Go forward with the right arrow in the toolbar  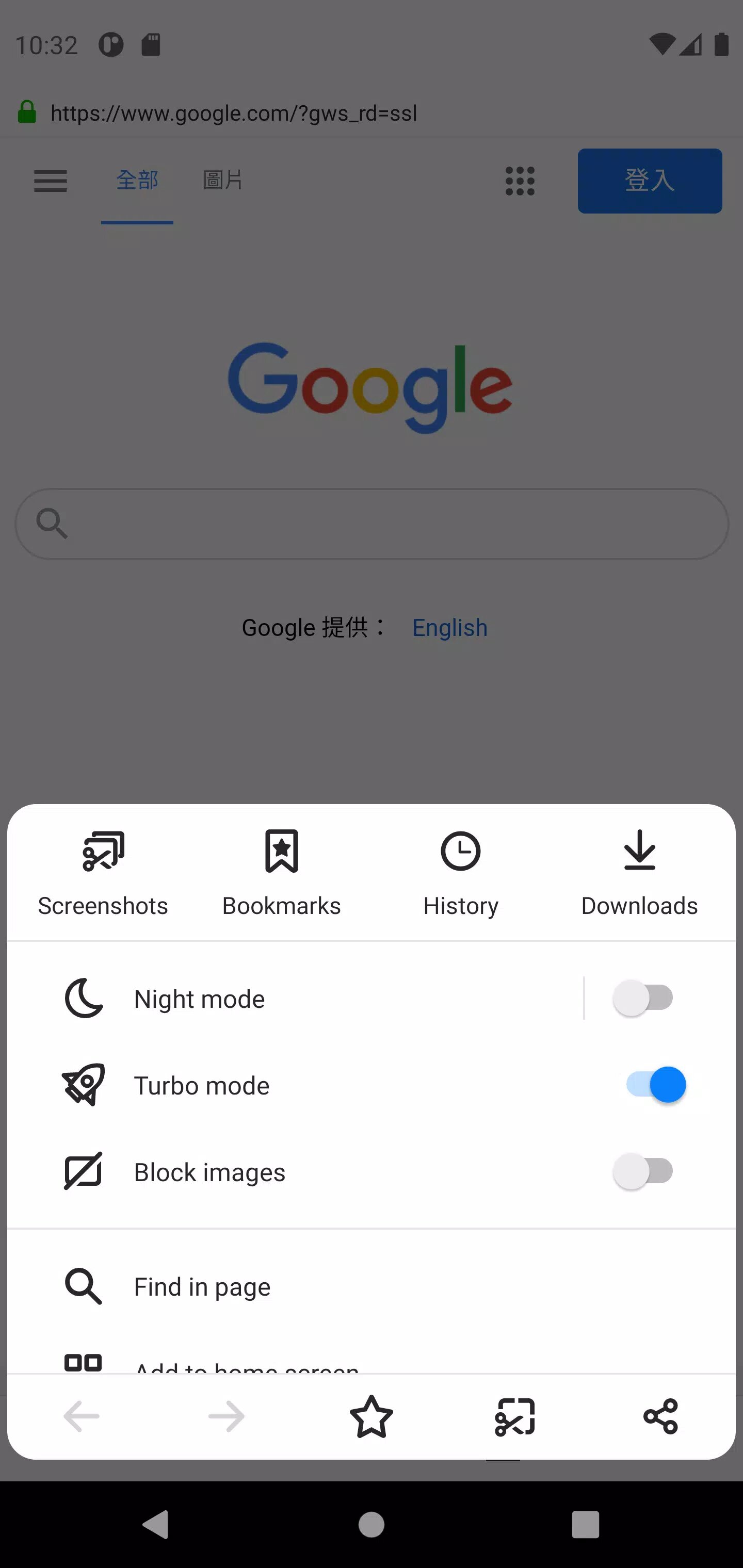[227, 1417]
